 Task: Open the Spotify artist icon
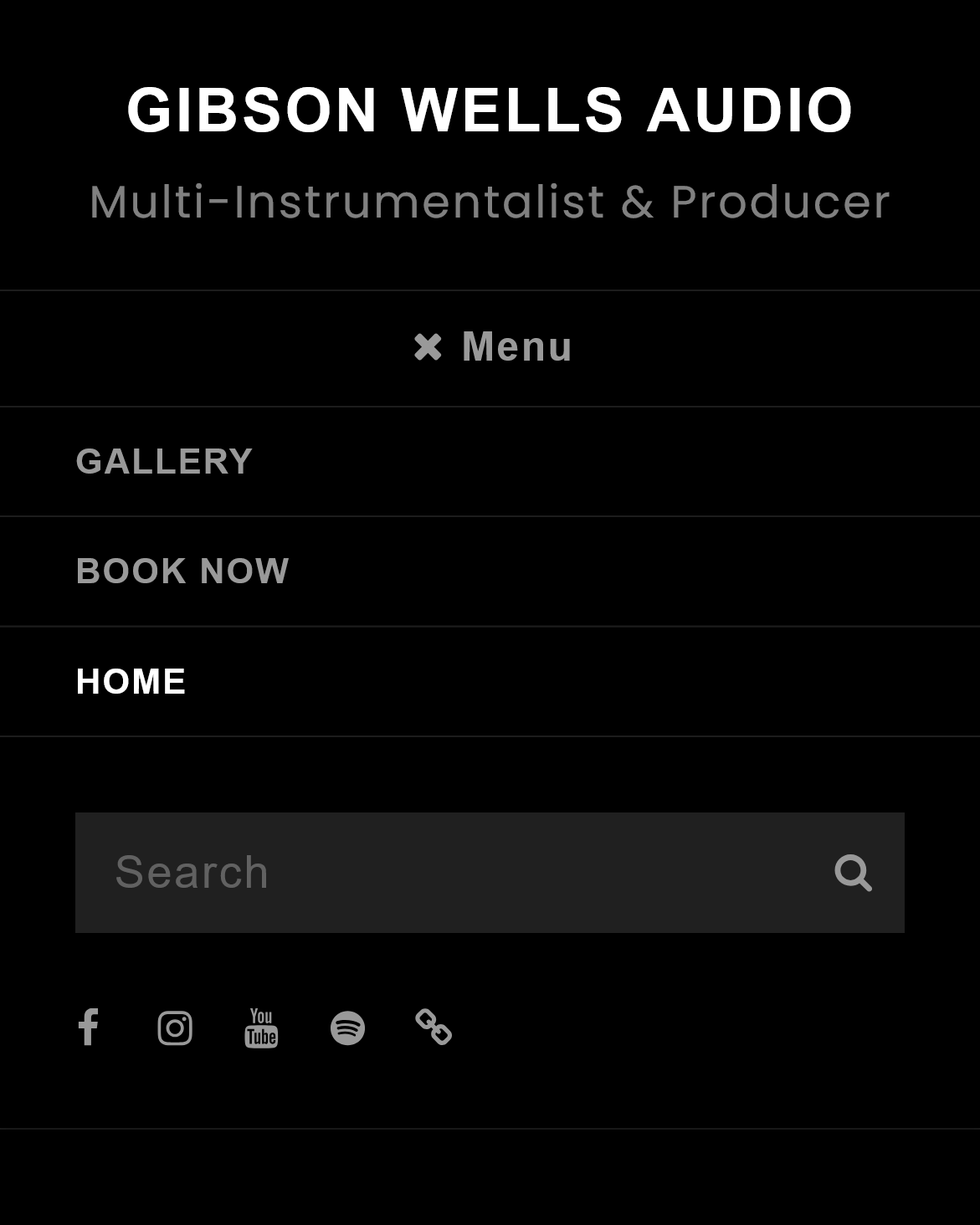pyautogui.click(x=348, y=1027)
